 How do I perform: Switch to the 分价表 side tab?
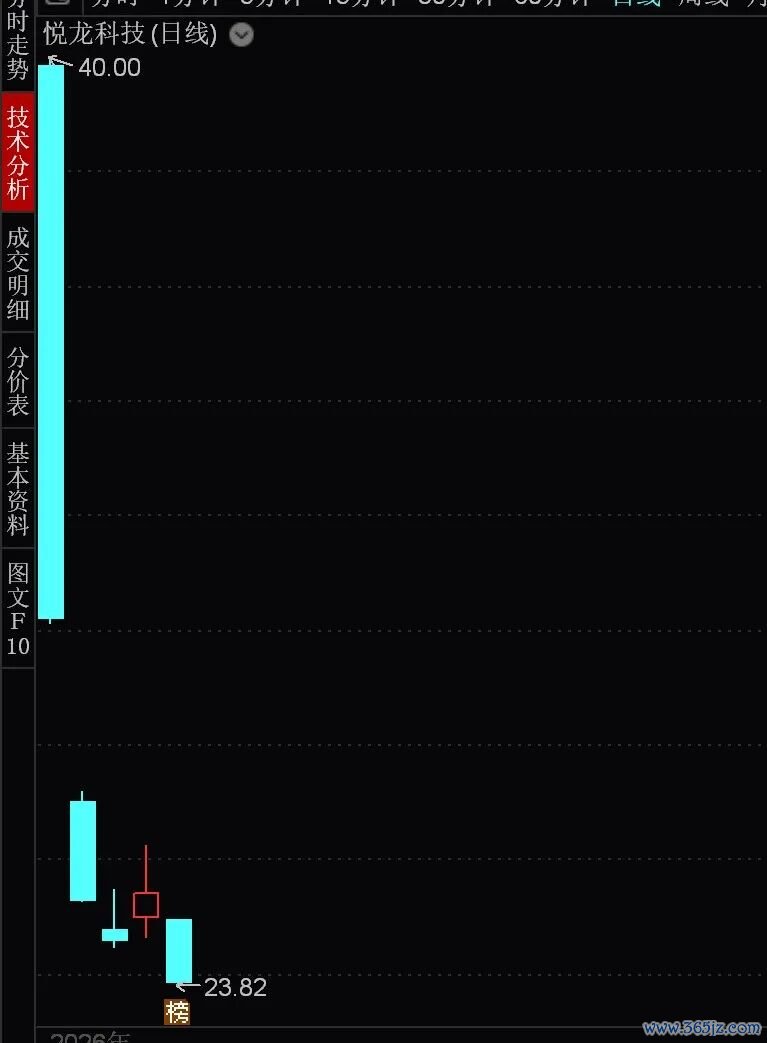pos(18,380)
